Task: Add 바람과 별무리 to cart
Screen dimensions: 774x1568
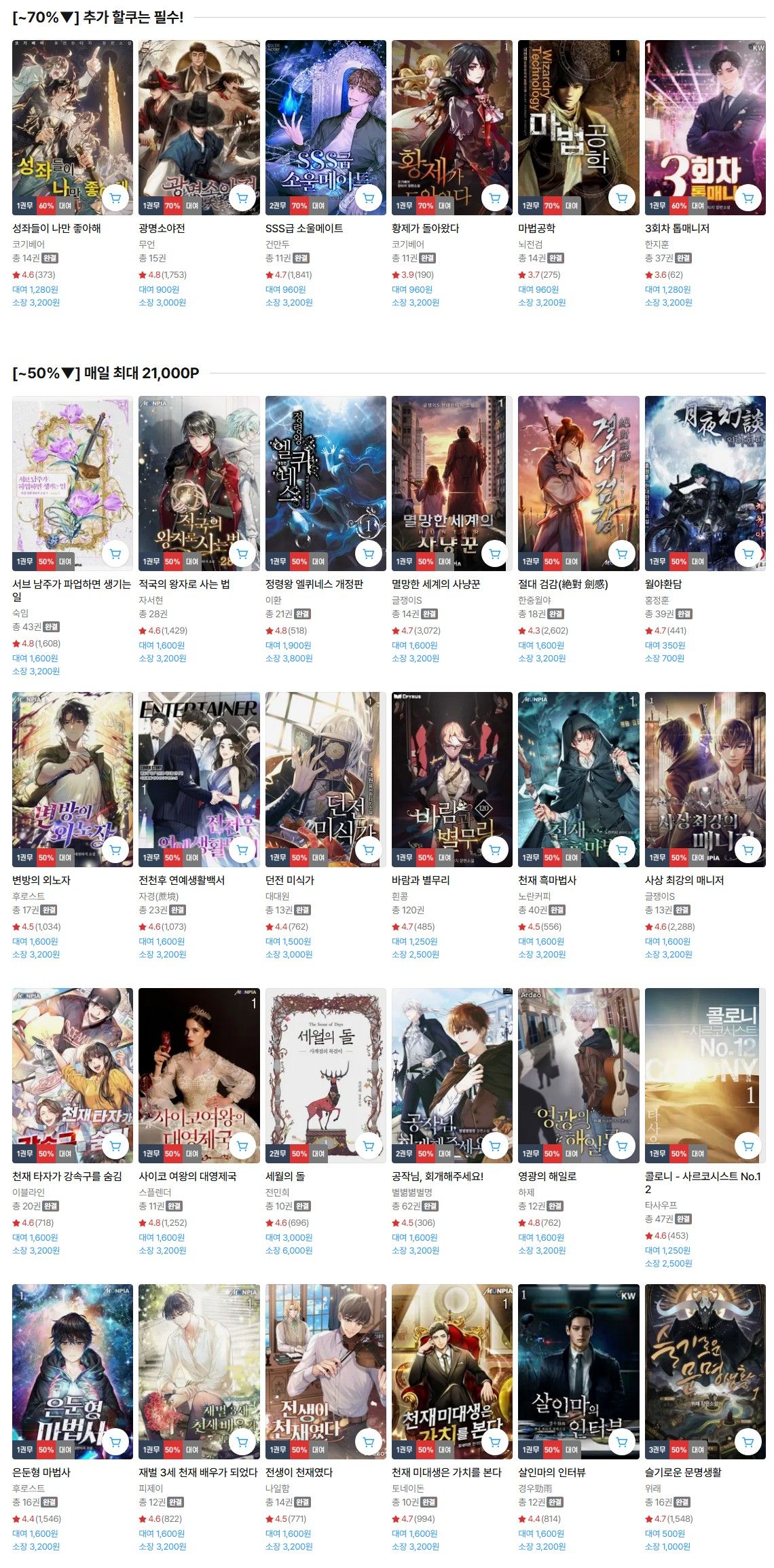Action: (495, 850)
